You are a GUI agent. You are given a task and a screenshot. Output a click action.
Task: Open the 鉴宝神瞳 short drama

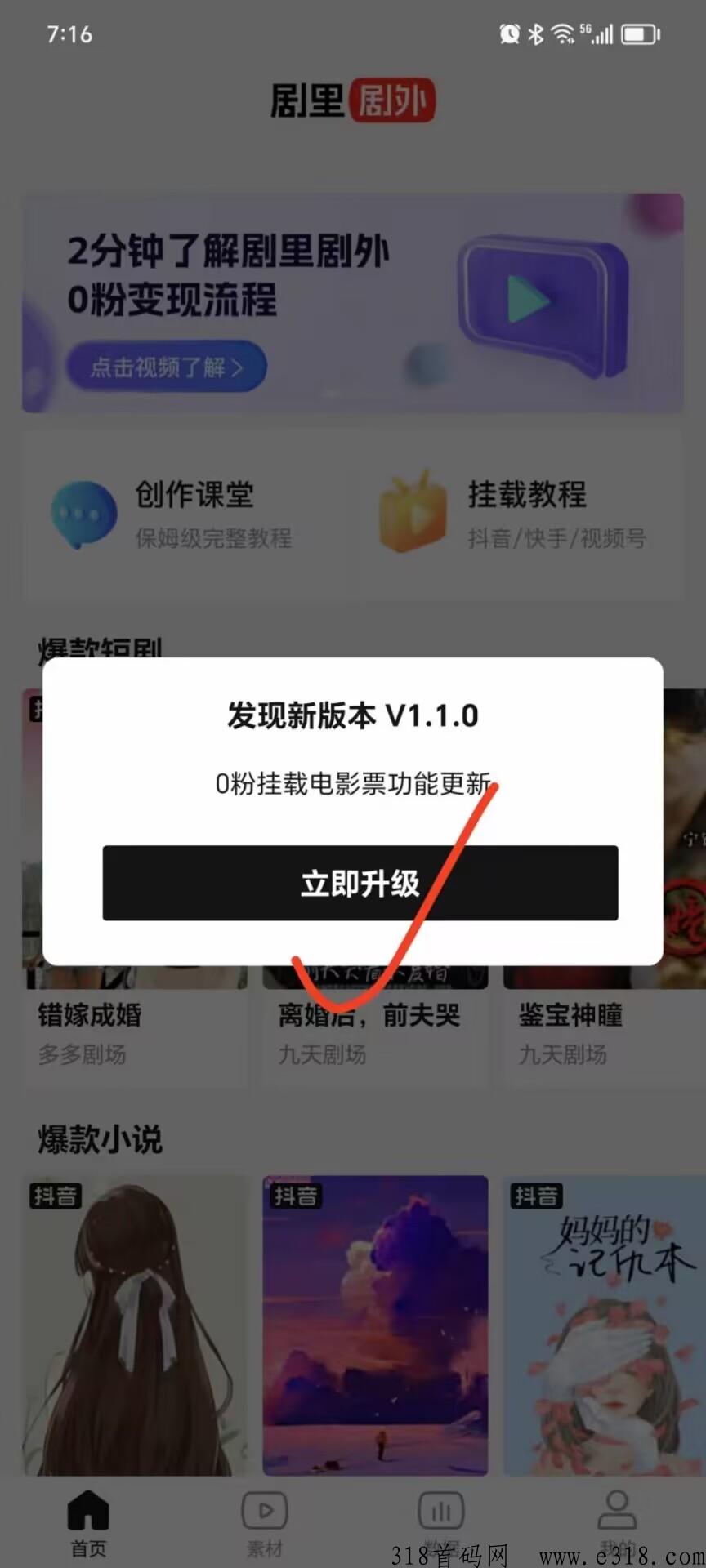tap(570, 1015)
